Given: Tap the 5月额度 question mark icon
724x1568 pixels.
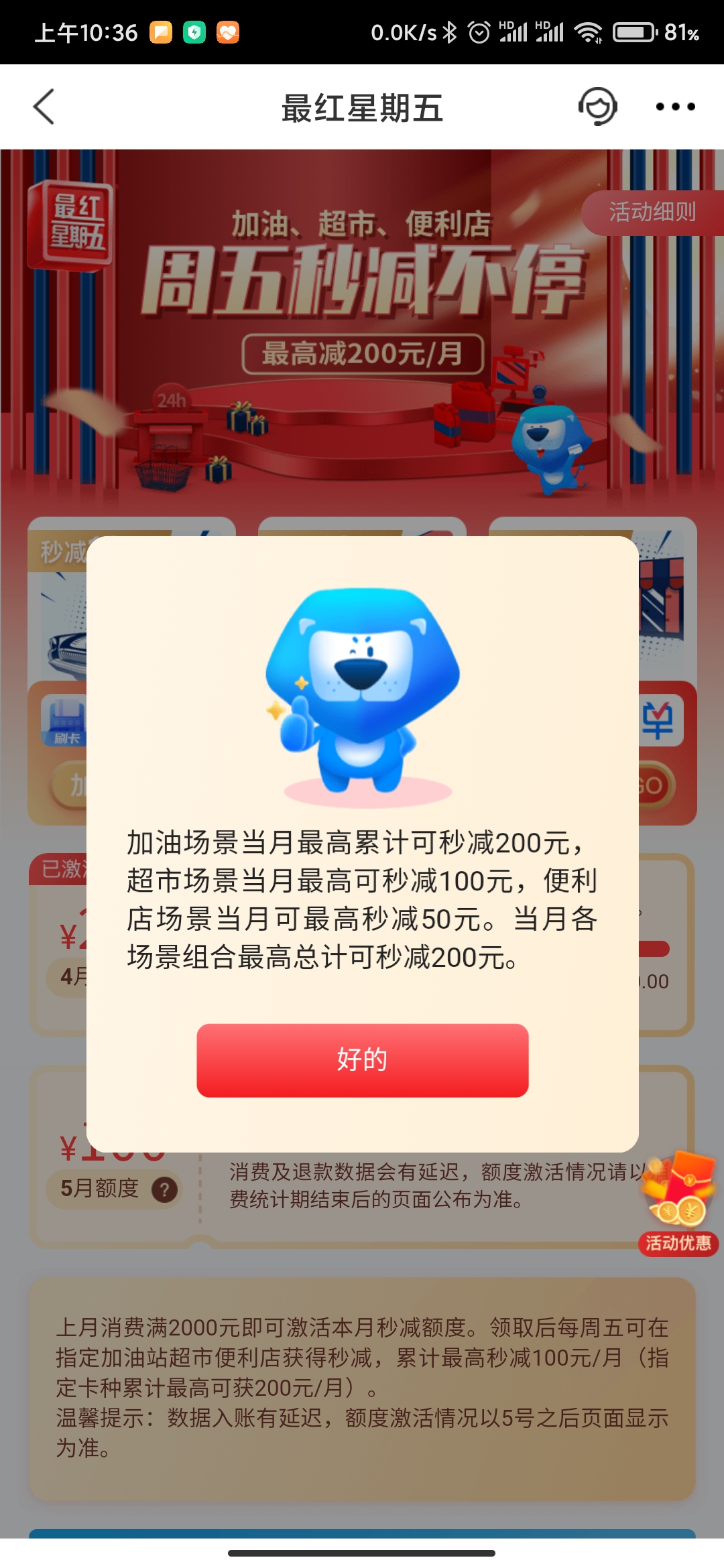Looking at the screenshot, I should 164,1189.
